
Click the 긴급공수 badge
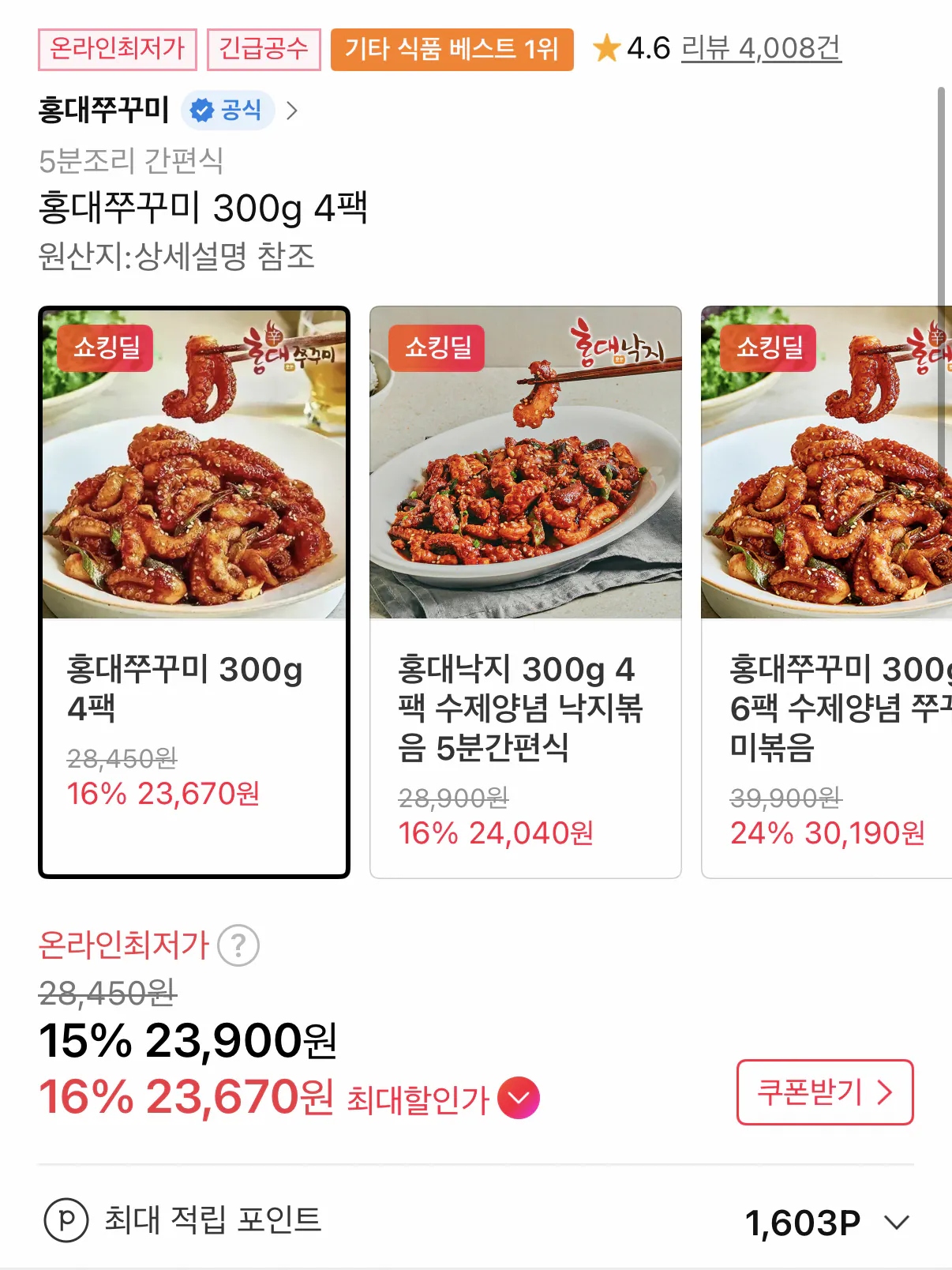(263, 49)
